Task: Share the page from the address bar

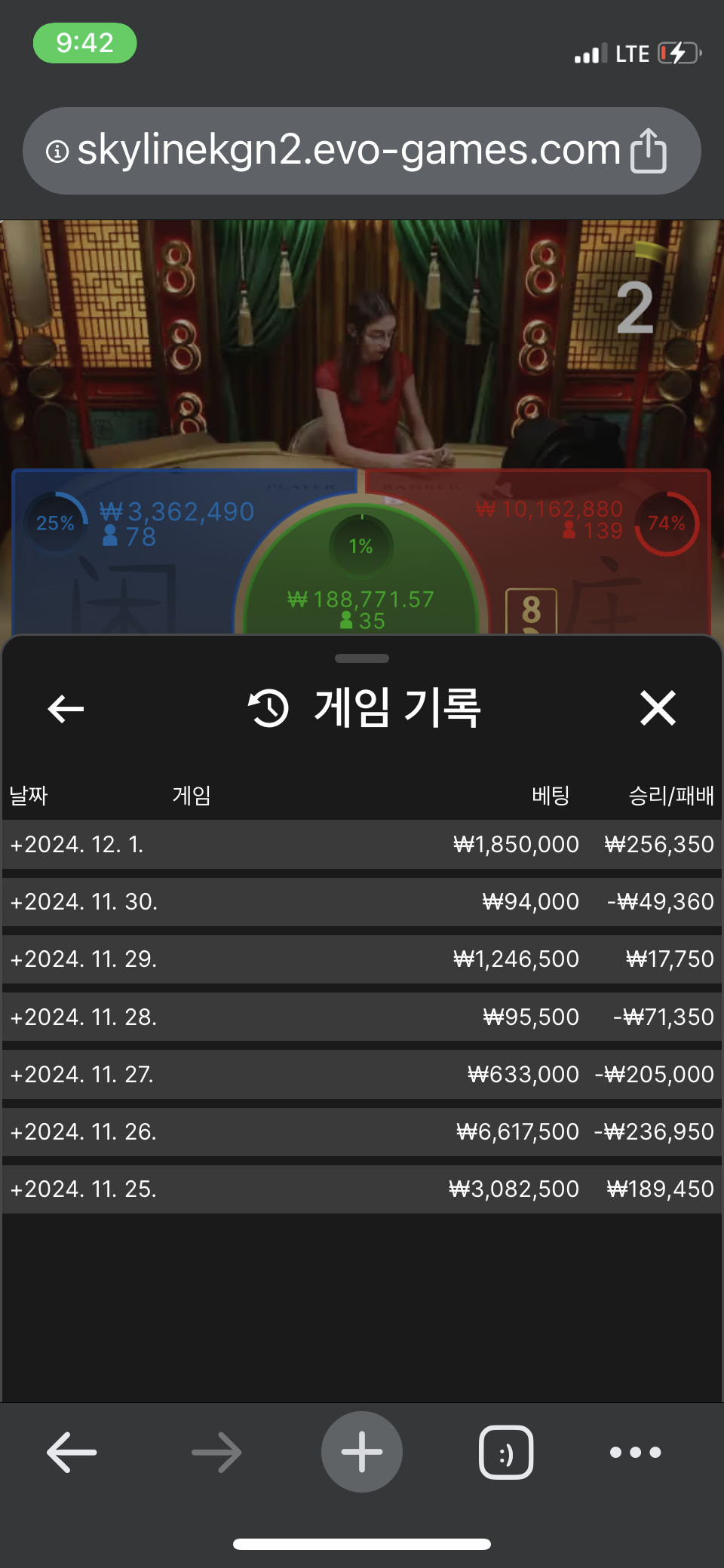Action: pyautogui.click(x=649, y=150)
